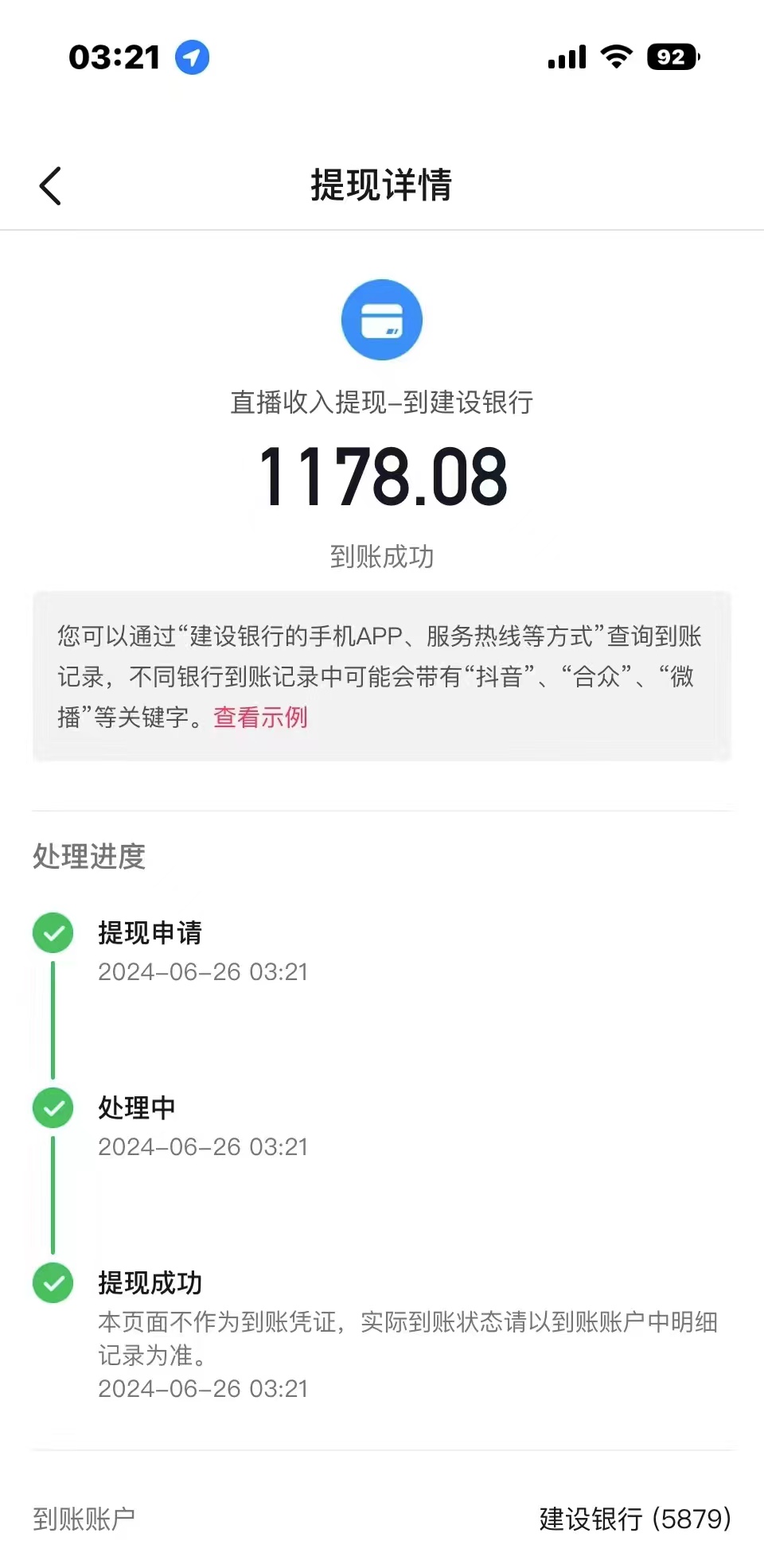
Task: Open the 查看示例 link
Action: coord(260,718)
